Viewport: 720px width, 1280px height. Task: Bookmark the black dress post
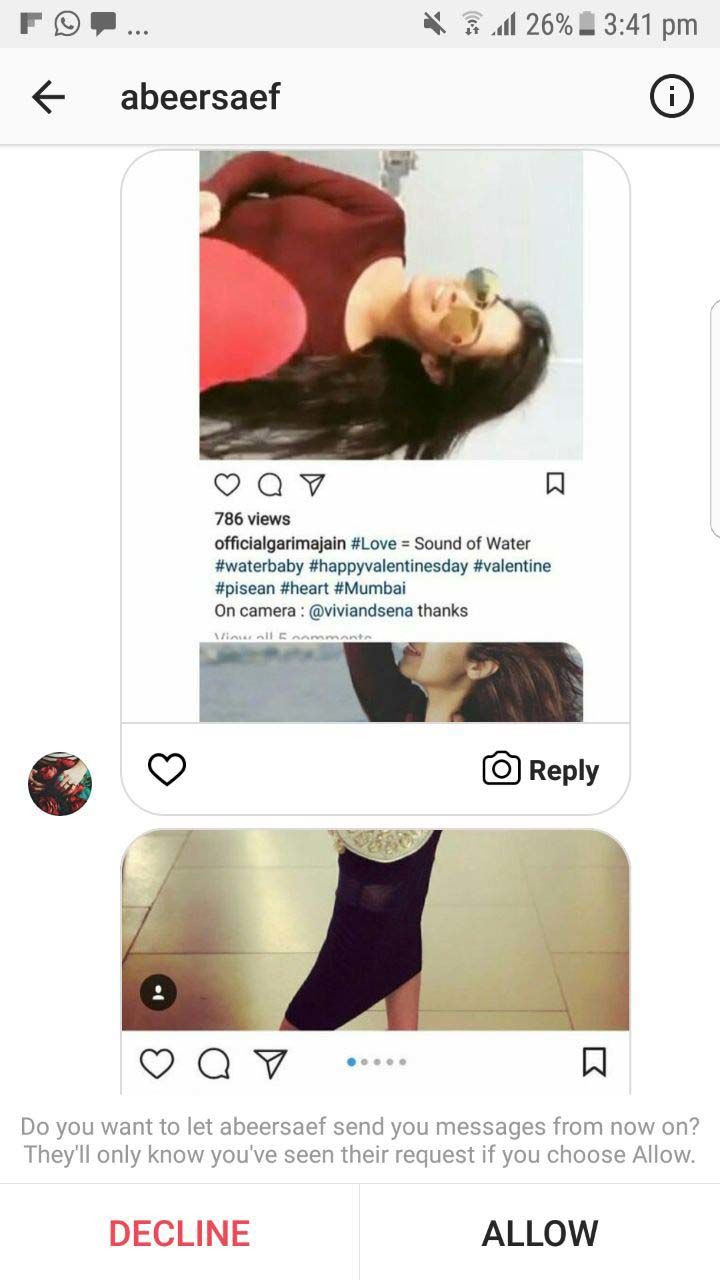[x=594, y=1062]
